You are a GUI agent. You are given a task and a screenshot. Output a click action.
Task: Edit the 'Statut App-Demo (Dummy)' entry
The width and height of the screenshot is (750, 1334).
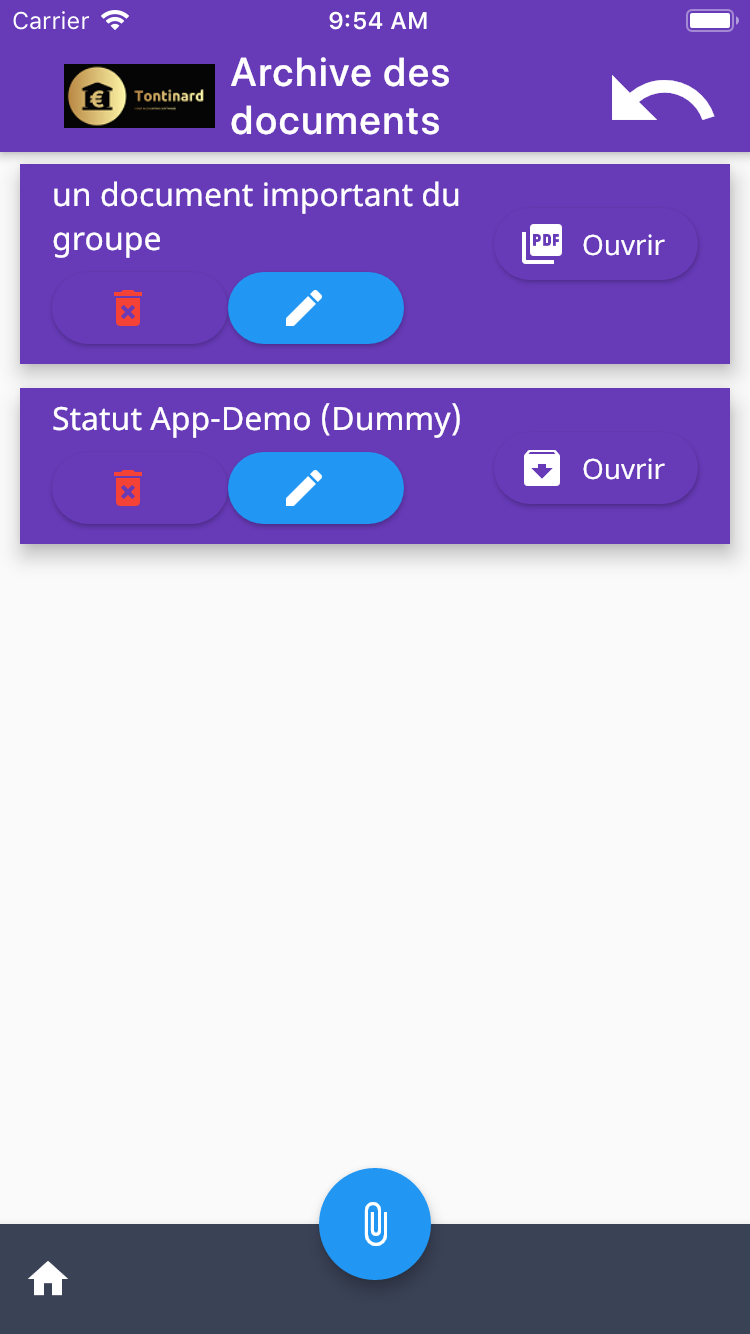click(316, 488)
